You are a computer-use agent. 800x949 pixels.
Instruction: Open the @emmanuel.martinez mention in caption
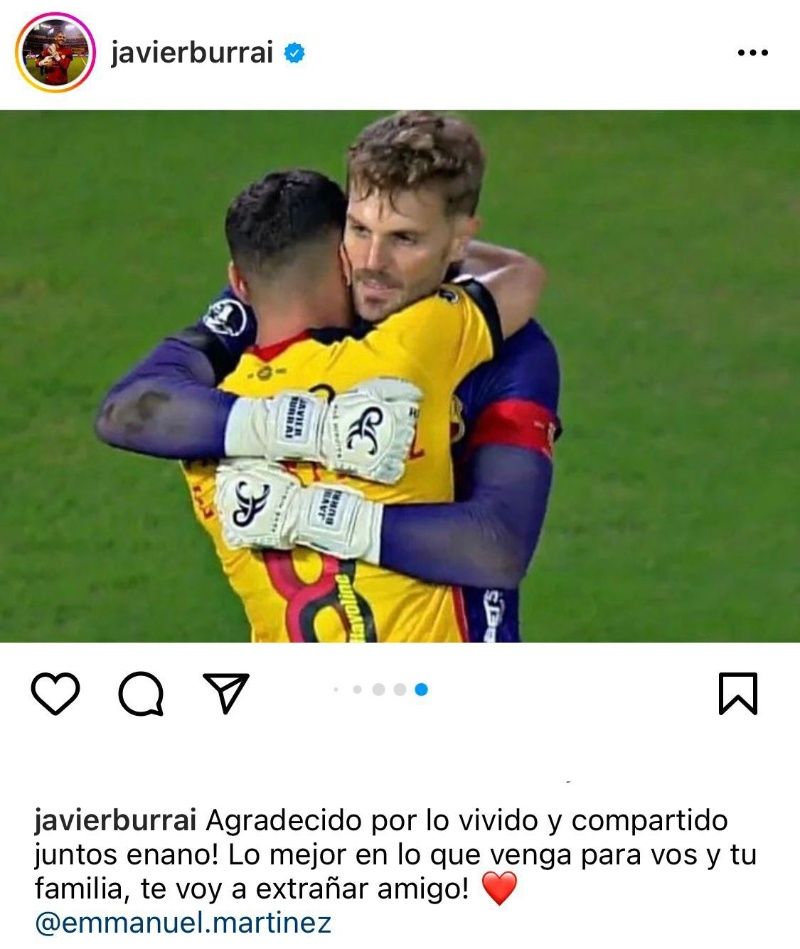[x=183, y=923]
